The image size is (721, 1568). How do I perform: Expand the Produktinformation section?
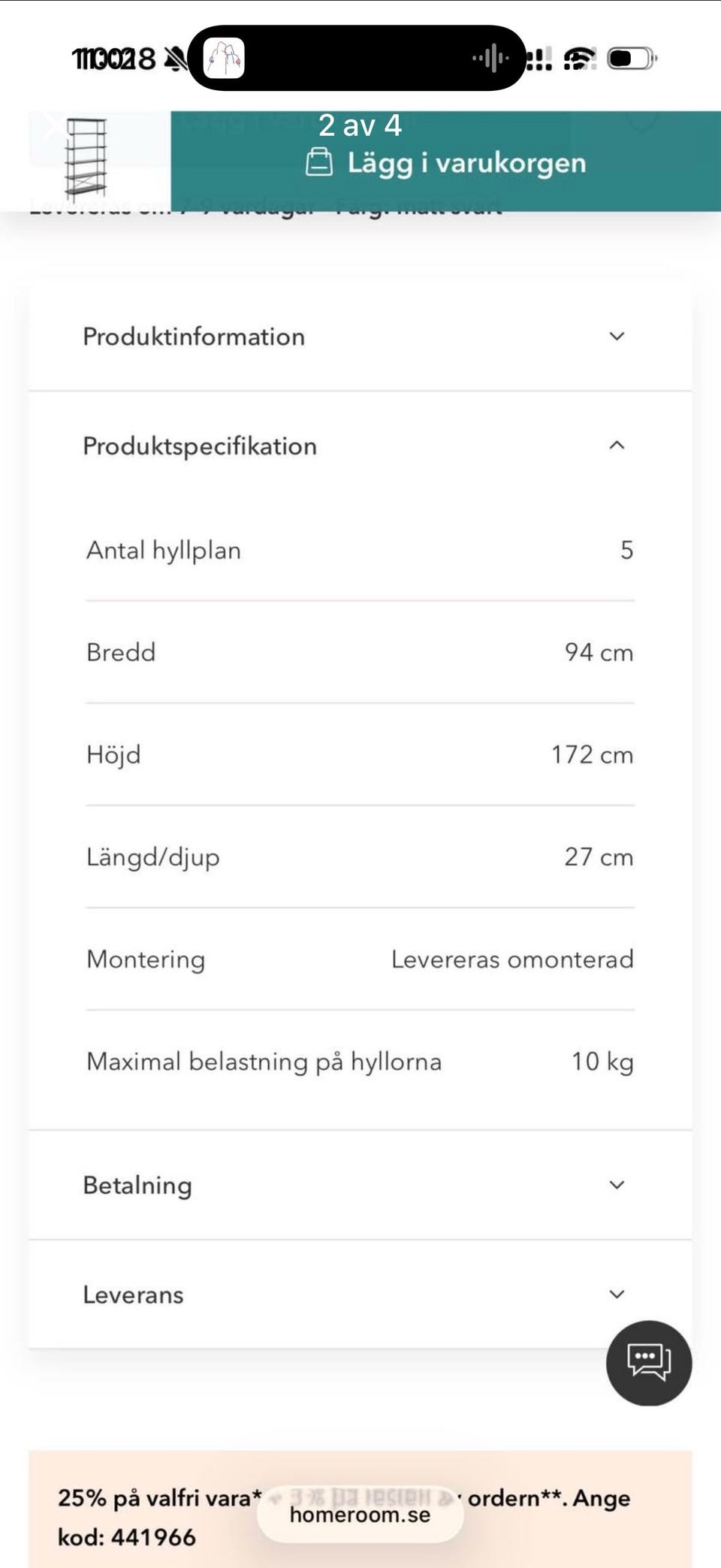tap(360, 337)
